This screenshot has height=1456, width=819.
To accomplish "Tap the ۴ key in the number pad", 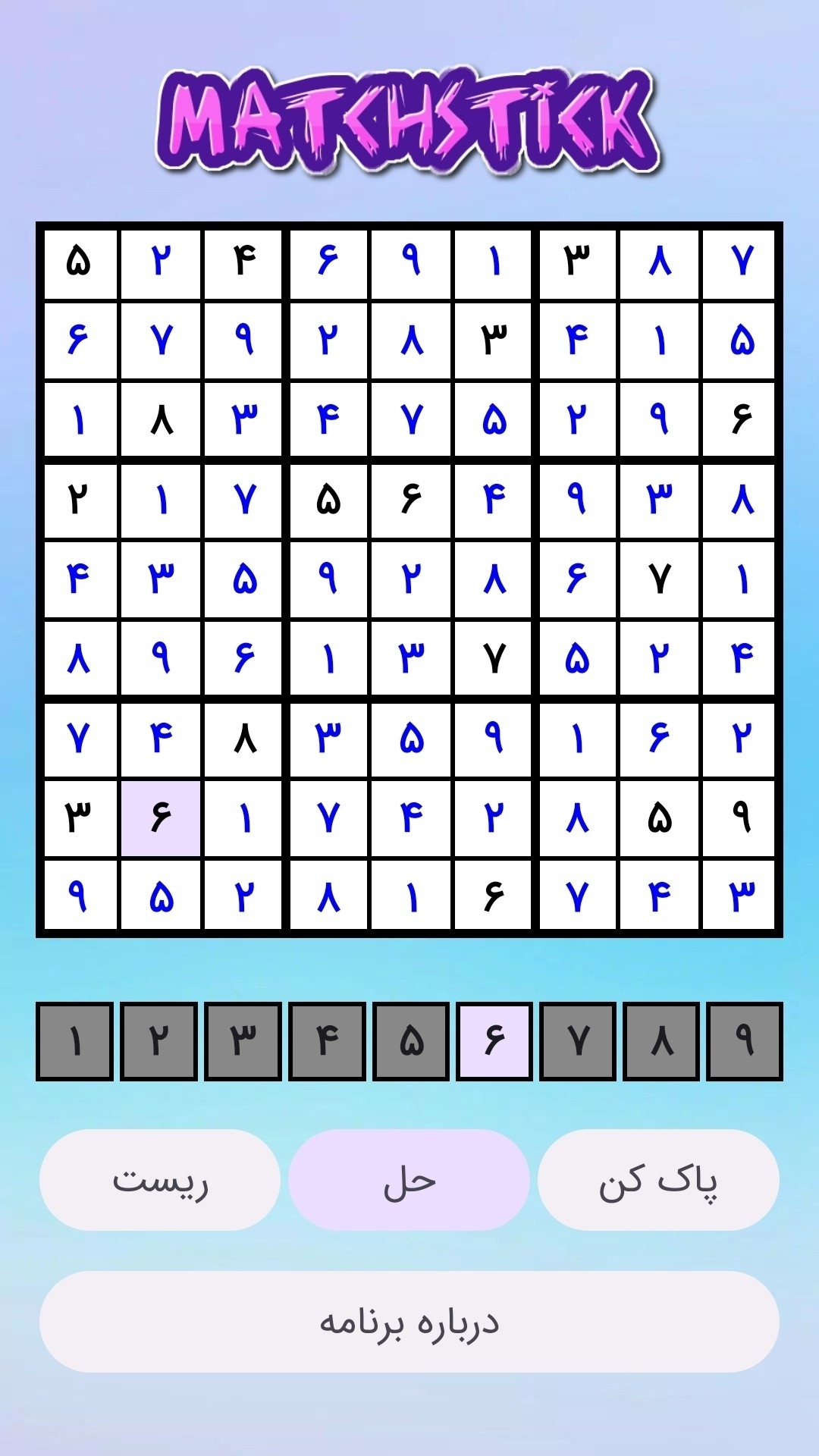I will click(x=327, y=1040).
